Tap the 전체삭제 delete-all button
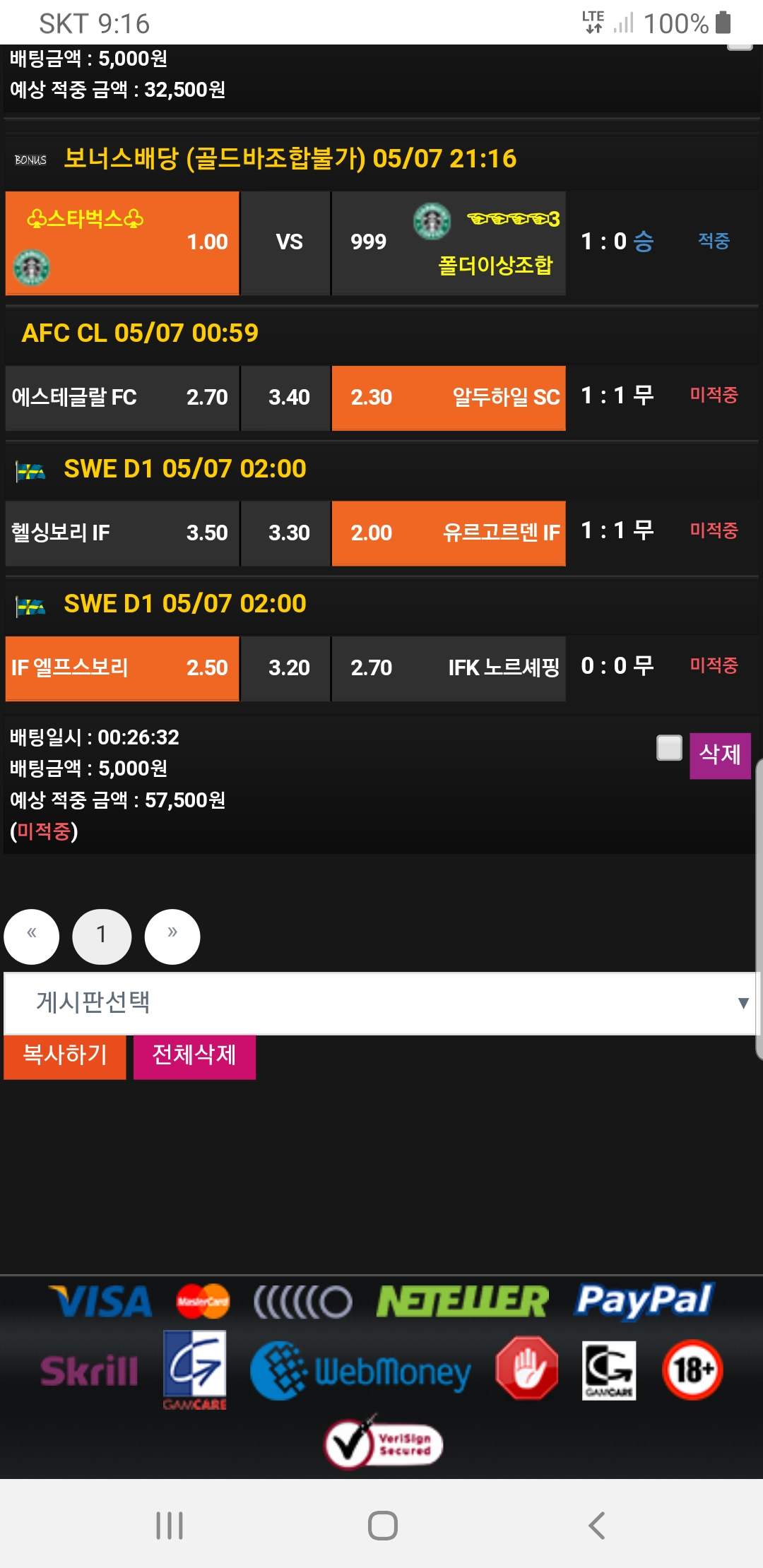 click(194, 1056)
